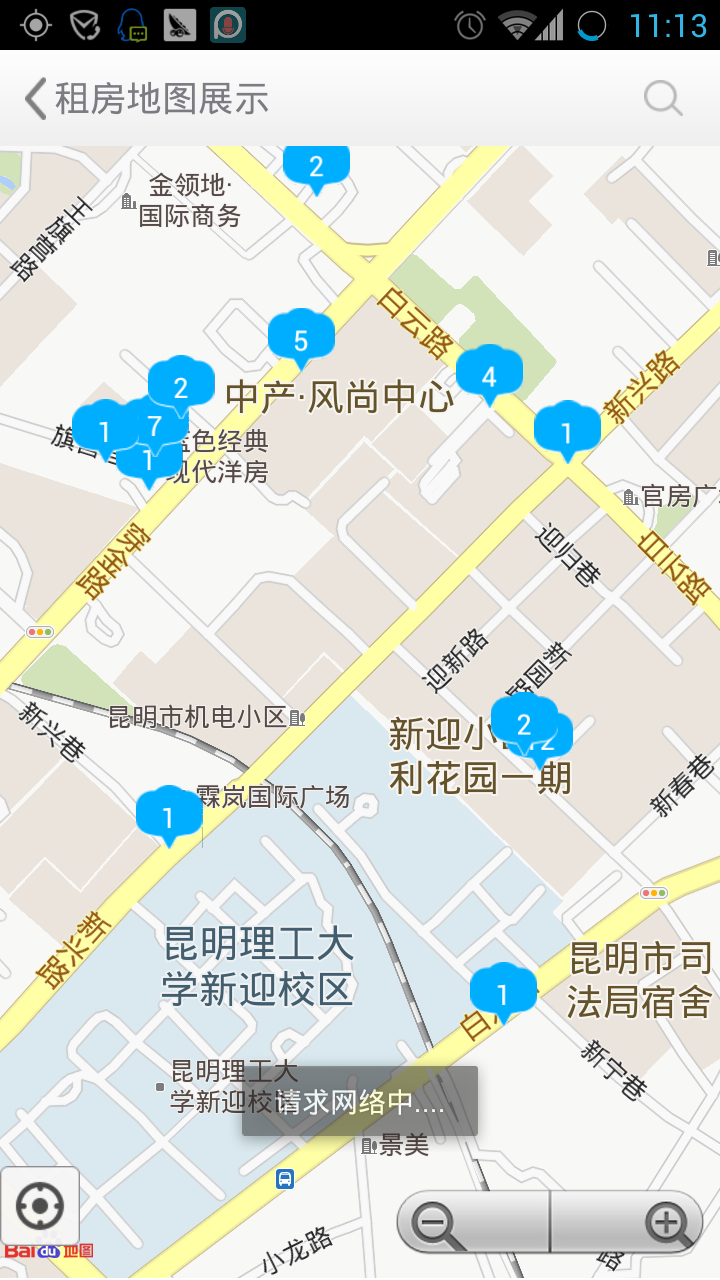Tap the marker 1 near 昆明理工大学新迎校区
Image resolution: width=720 pixels, height=1280 pixels.
tap(169, 813)
